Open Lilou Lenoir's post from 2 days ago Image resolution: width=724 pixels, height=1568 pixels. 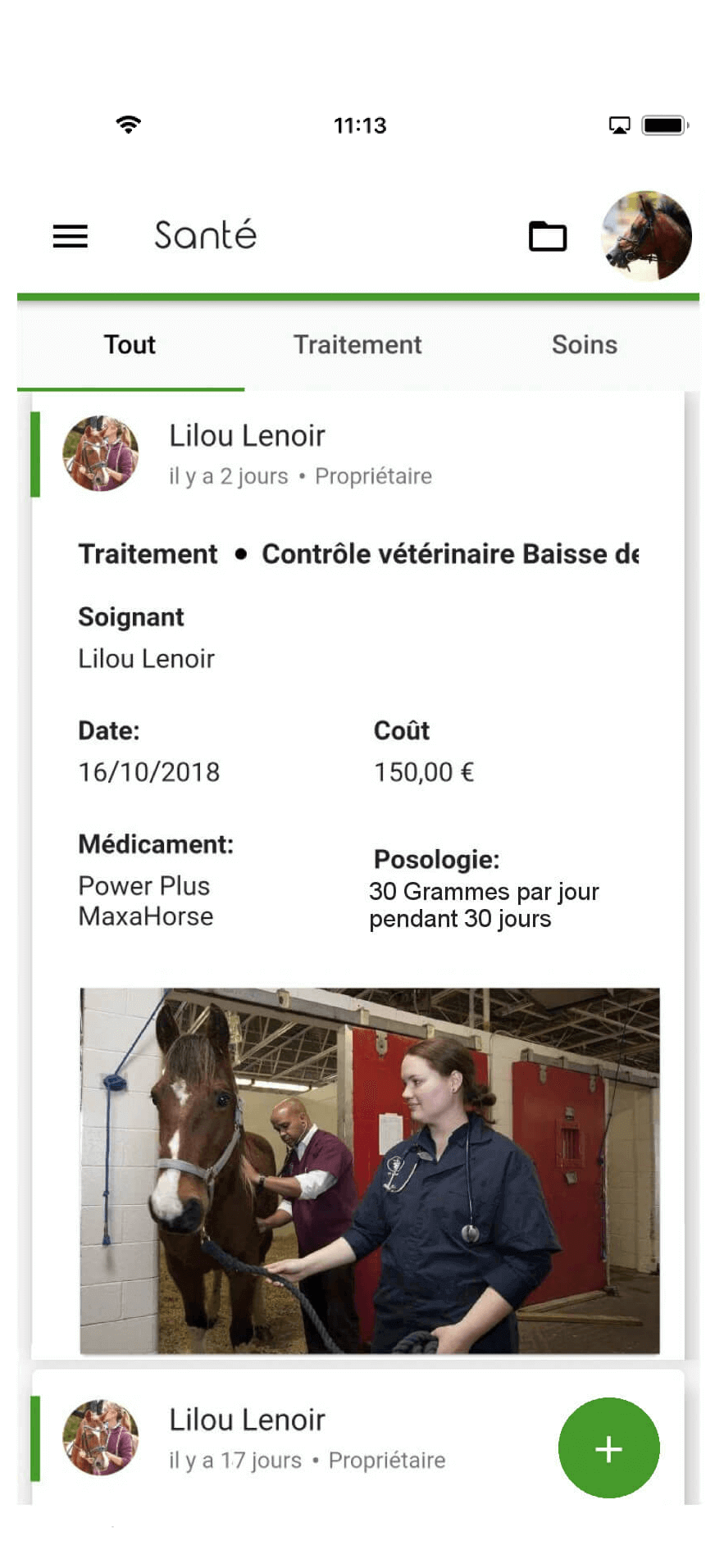coord(247,437)
